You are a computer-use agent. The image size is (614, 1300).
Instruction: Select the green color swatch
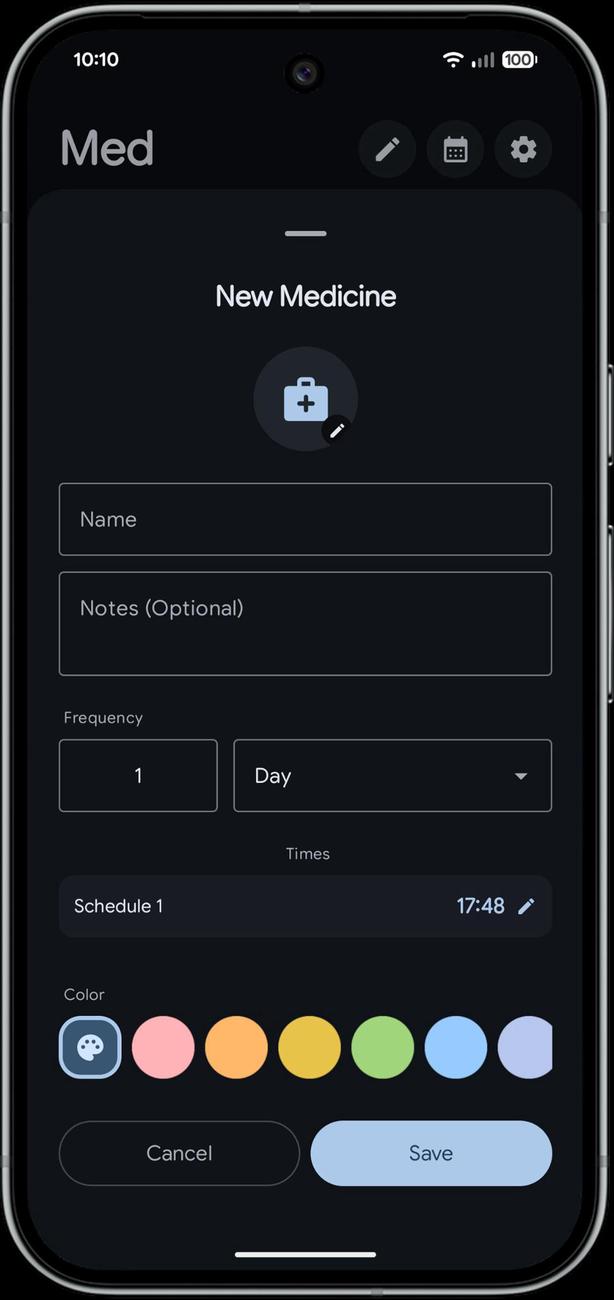coord(382,1047)
